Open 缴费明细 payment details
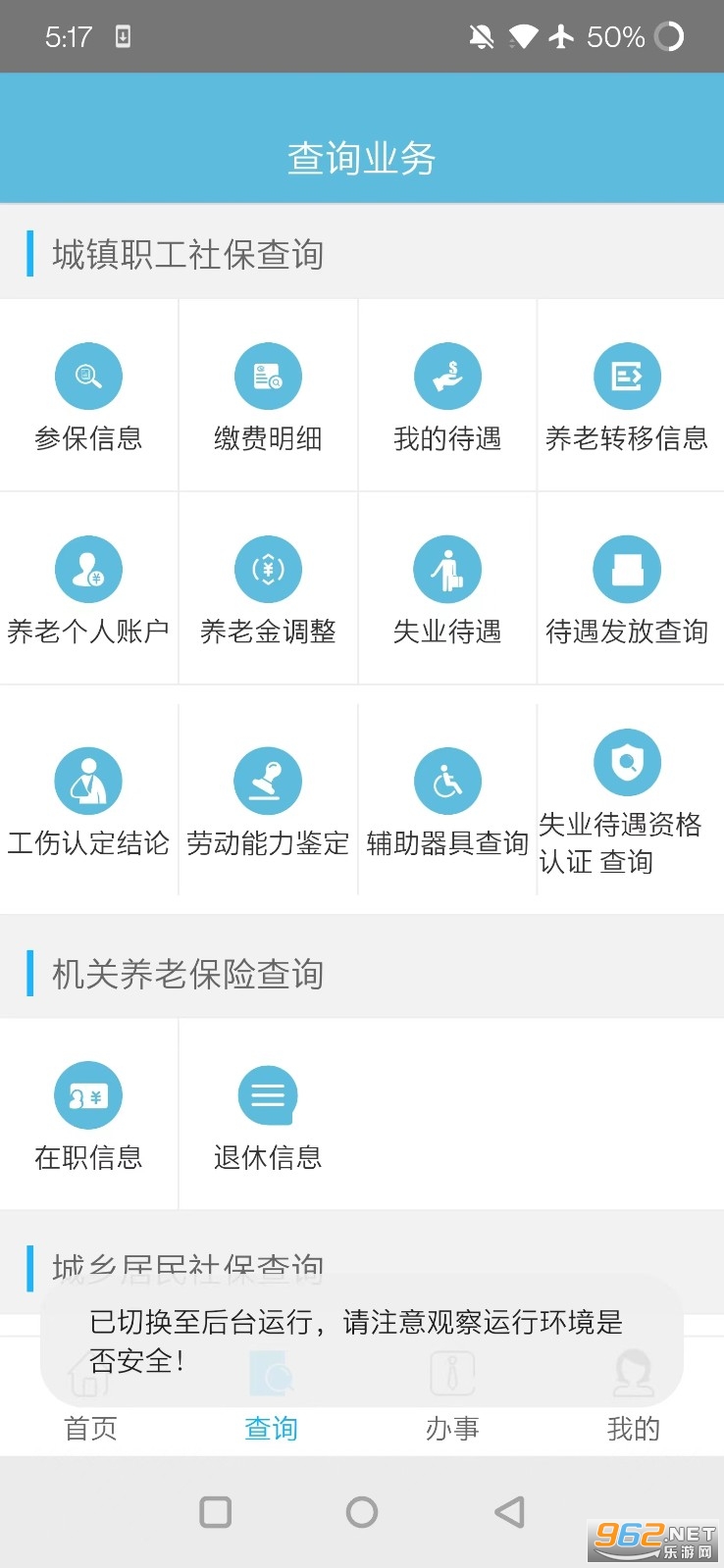Image resolution: width=724 pixels, height=1568 pixels. [268, 395]
